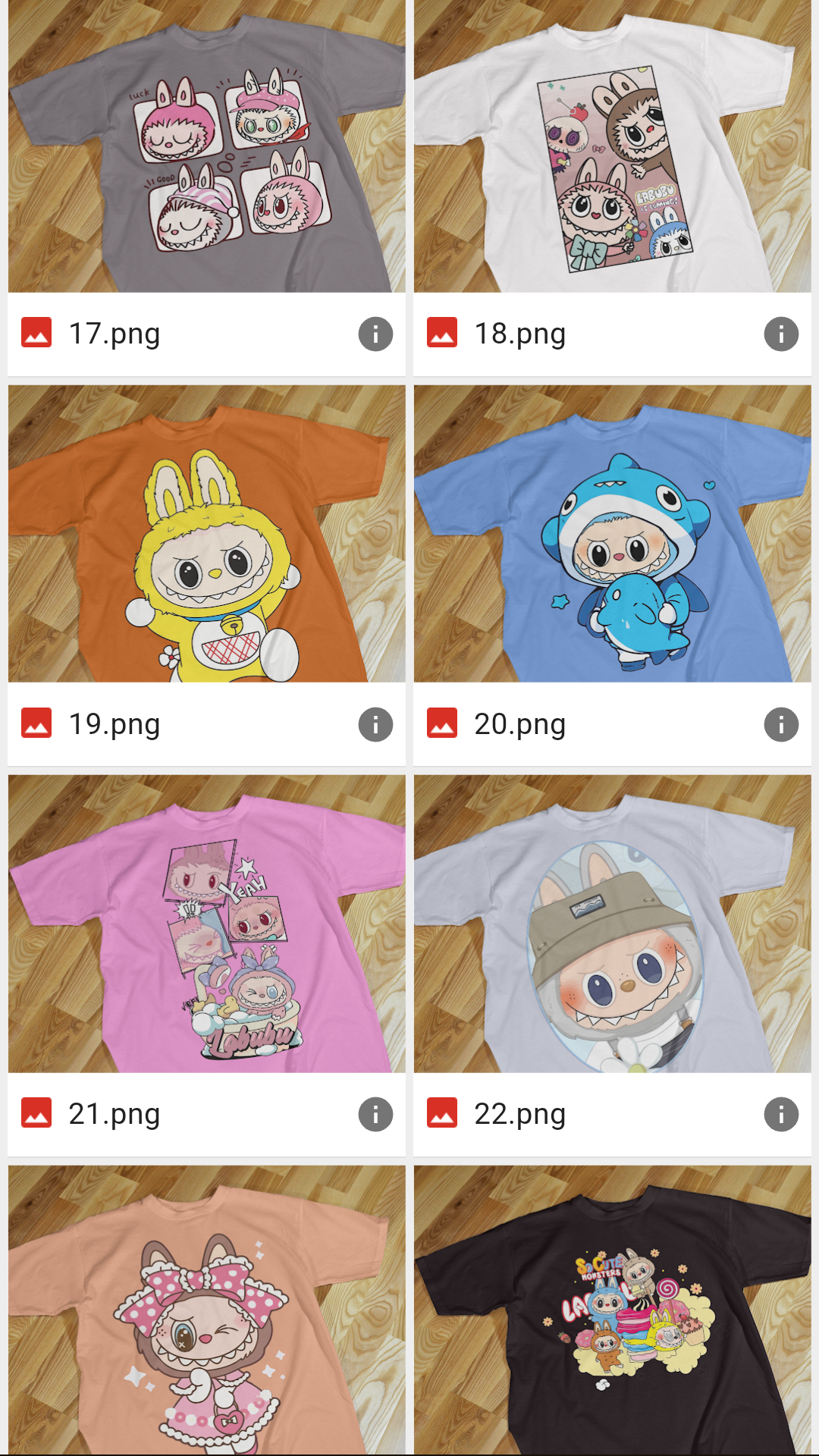View file info for 20.png

click(x=781, y=725)
